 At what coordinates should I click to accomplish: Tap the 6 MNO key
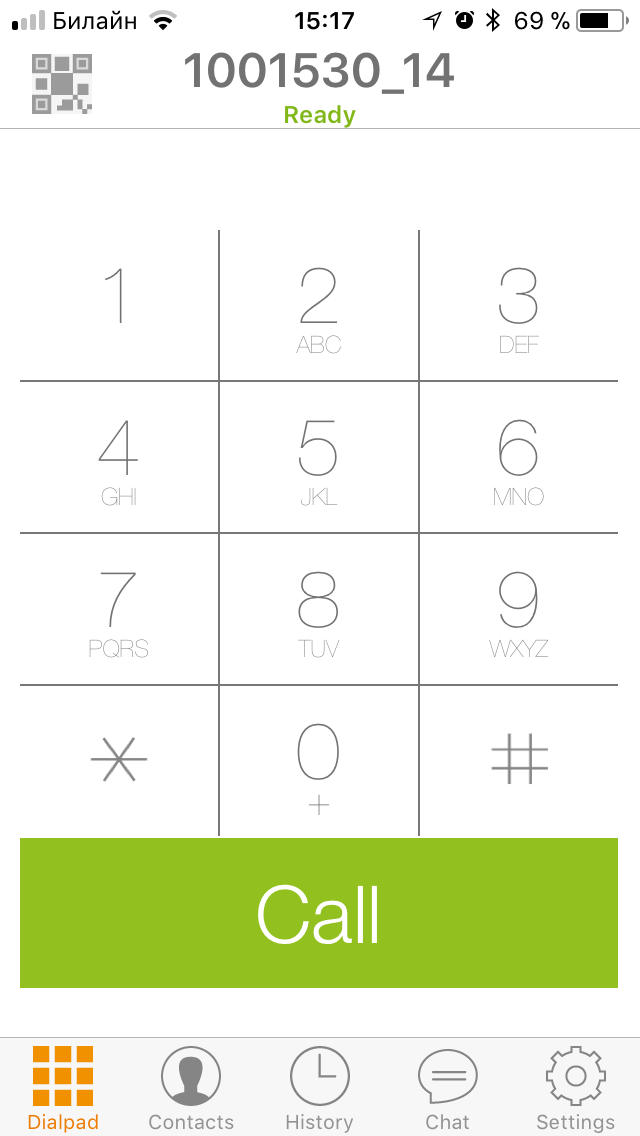519,457
